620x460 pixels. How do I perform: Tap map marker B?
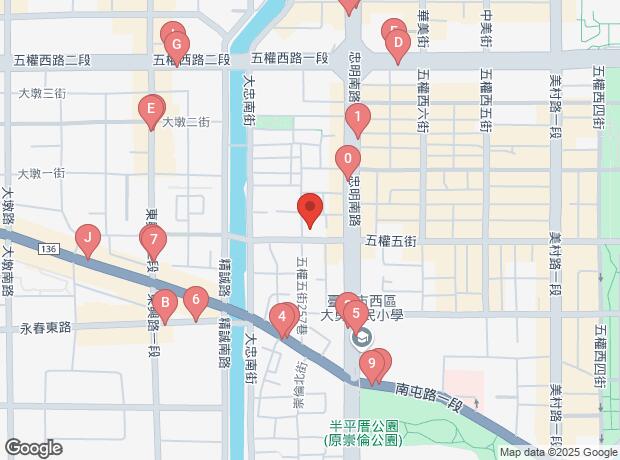(166, 303)
